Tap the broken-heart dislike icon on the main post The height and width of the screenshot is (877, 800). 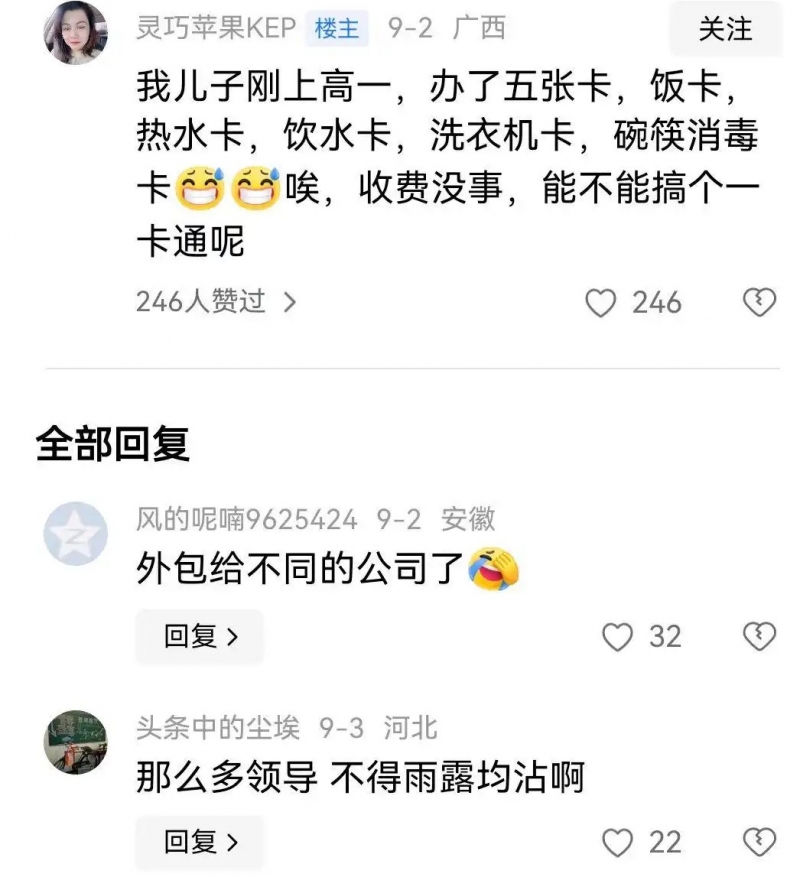coord(759,303)
